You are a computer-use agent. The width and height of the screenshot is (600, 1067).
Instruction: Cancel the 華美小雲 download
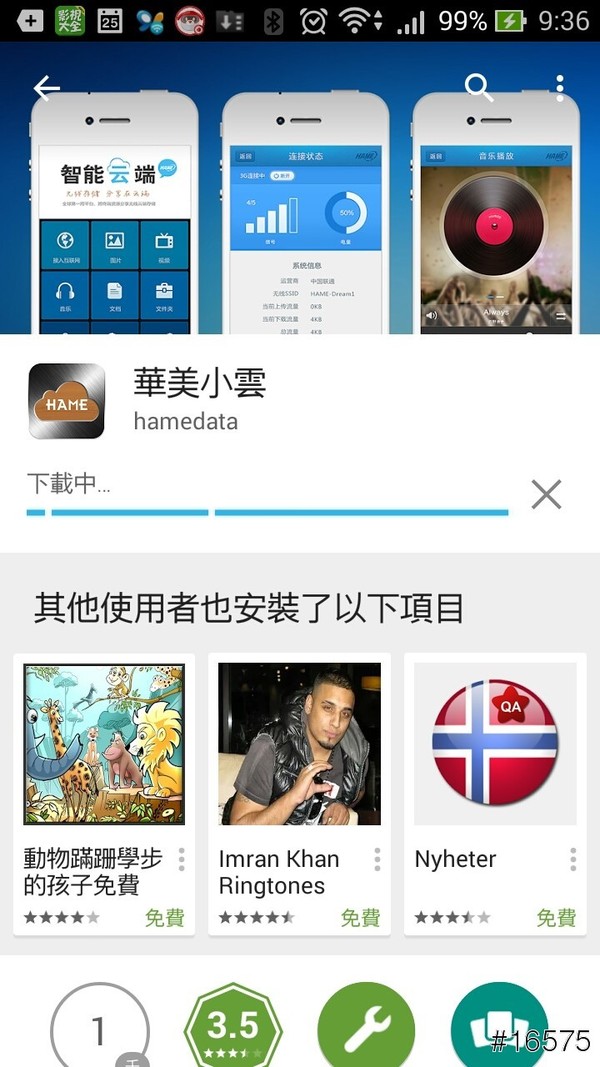tap(546, 494)
